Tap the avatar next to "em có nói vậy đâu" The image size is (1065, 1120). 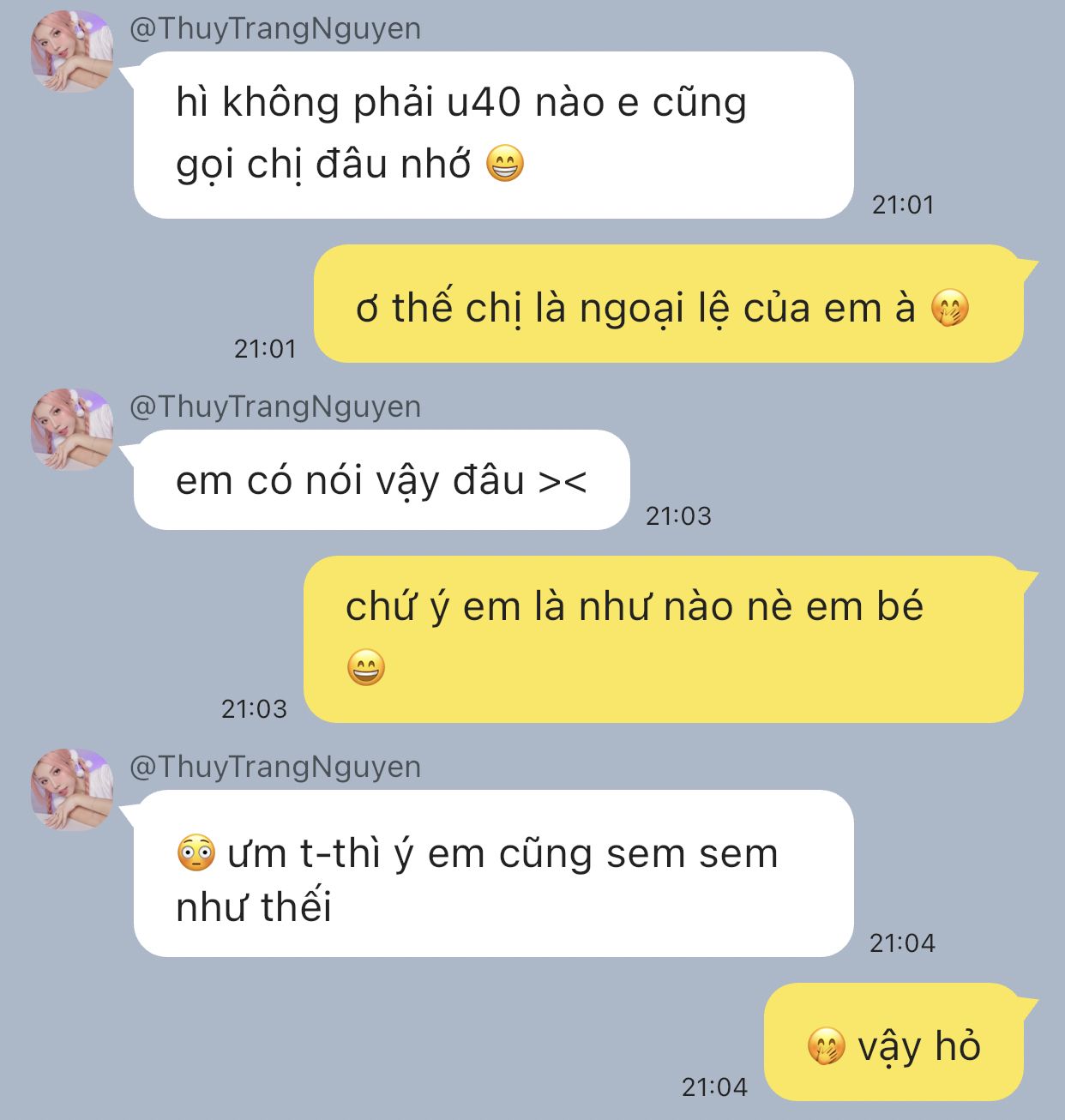[72, 430]
